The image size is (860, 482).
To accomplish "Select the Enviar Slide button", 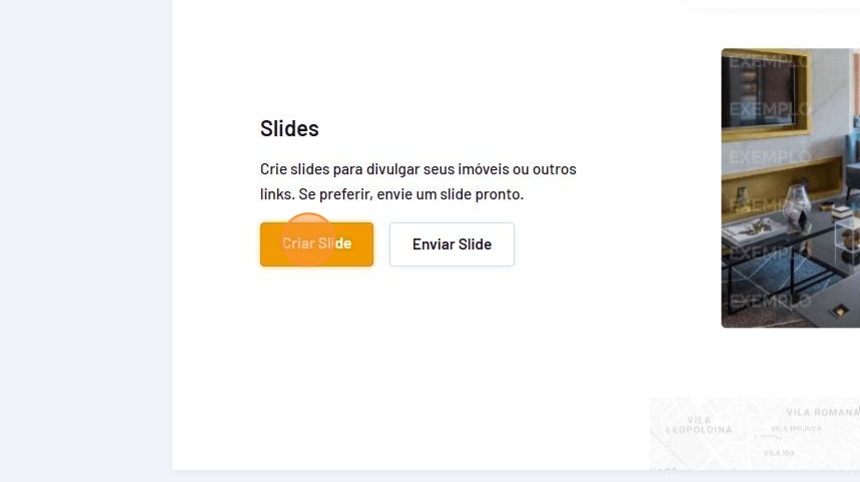I will coord(451,244).
